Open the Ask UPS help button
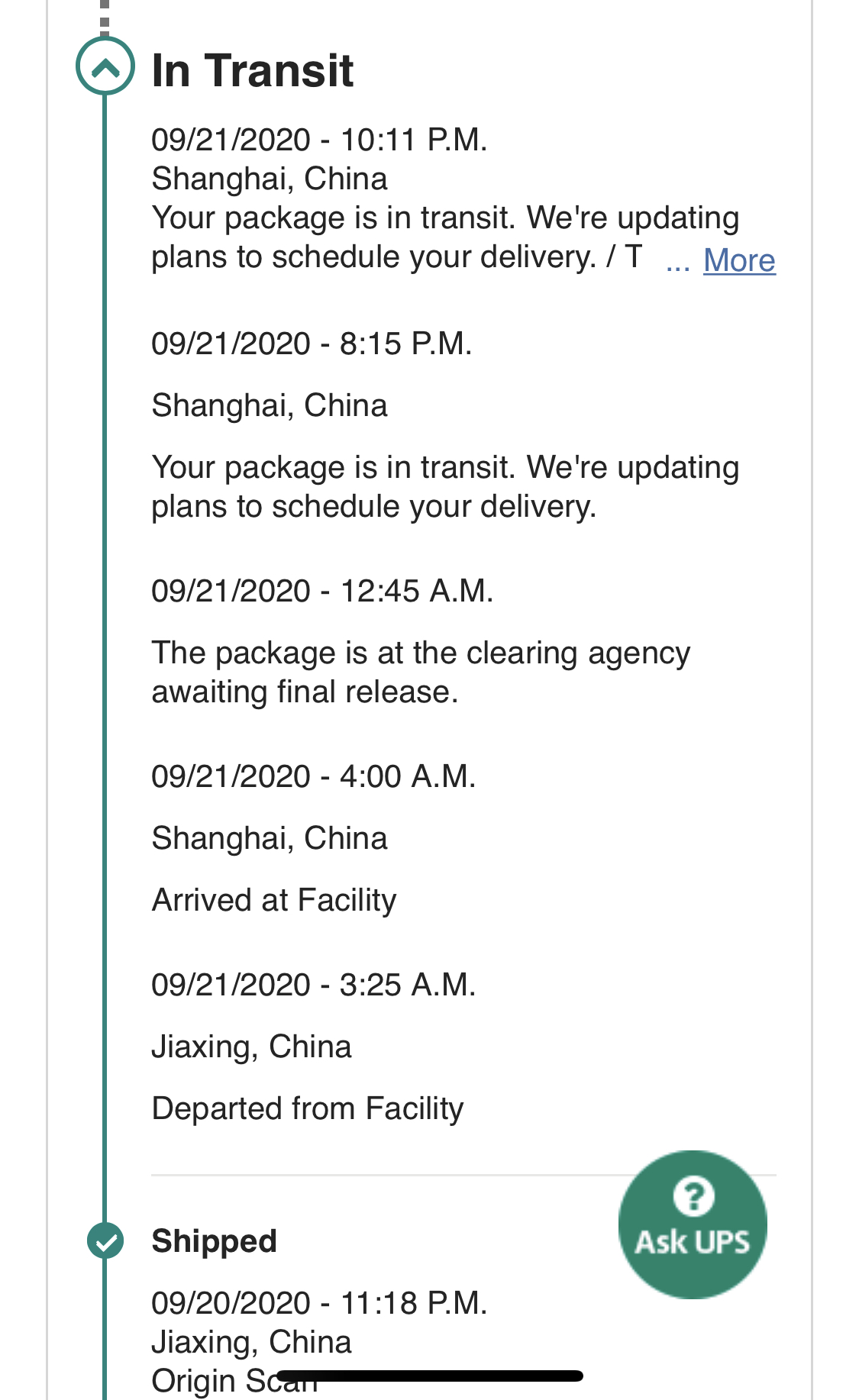859x1400 pixels. pos(693,1224)
